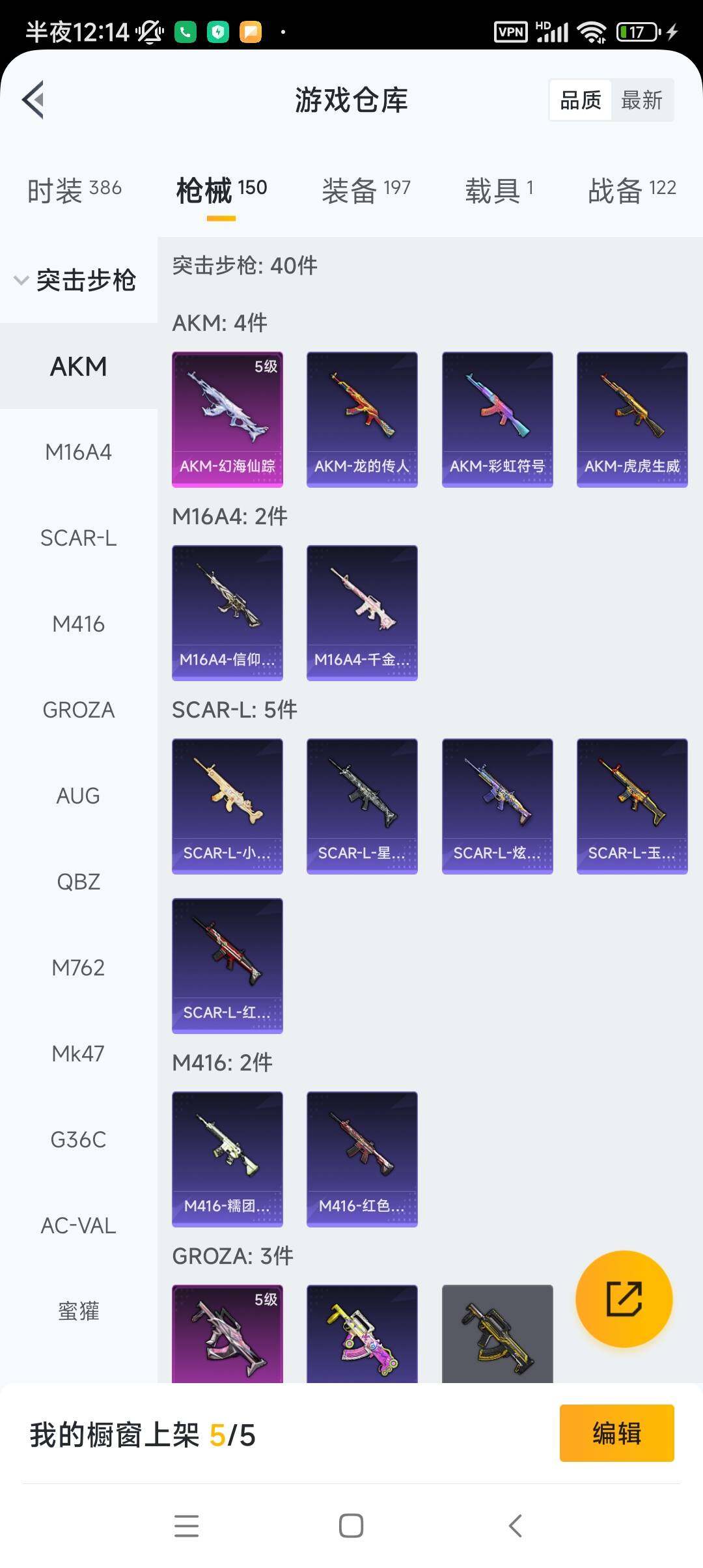This screenshot has height=1568, width=703.
Task: Open the AKM-彩虹符号 item
Action: 497,419
